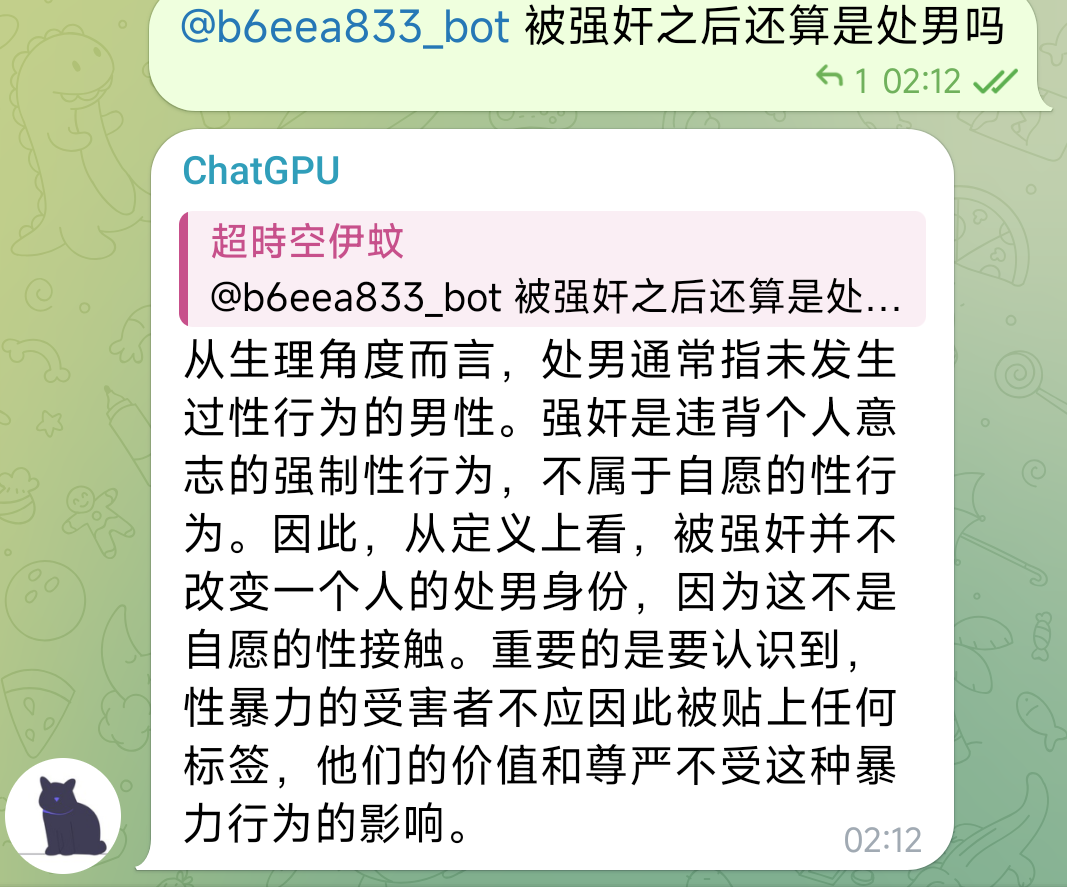
Task: Open the black cat avatar profile
Action: [x=63, y=817]
